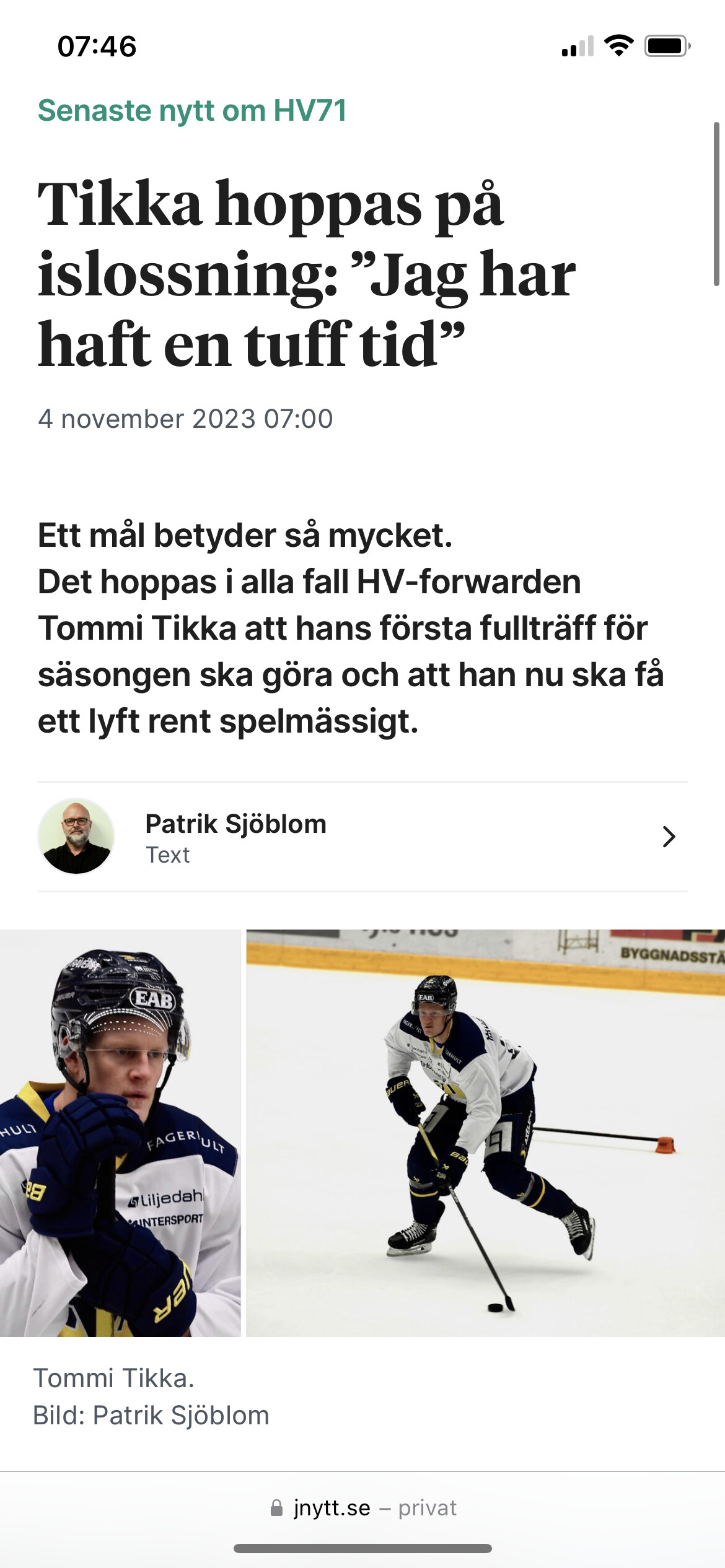Tap the jnytt.se address bar
The height and width of the screenshot is (1568, 725).
tap(362, 1508)
